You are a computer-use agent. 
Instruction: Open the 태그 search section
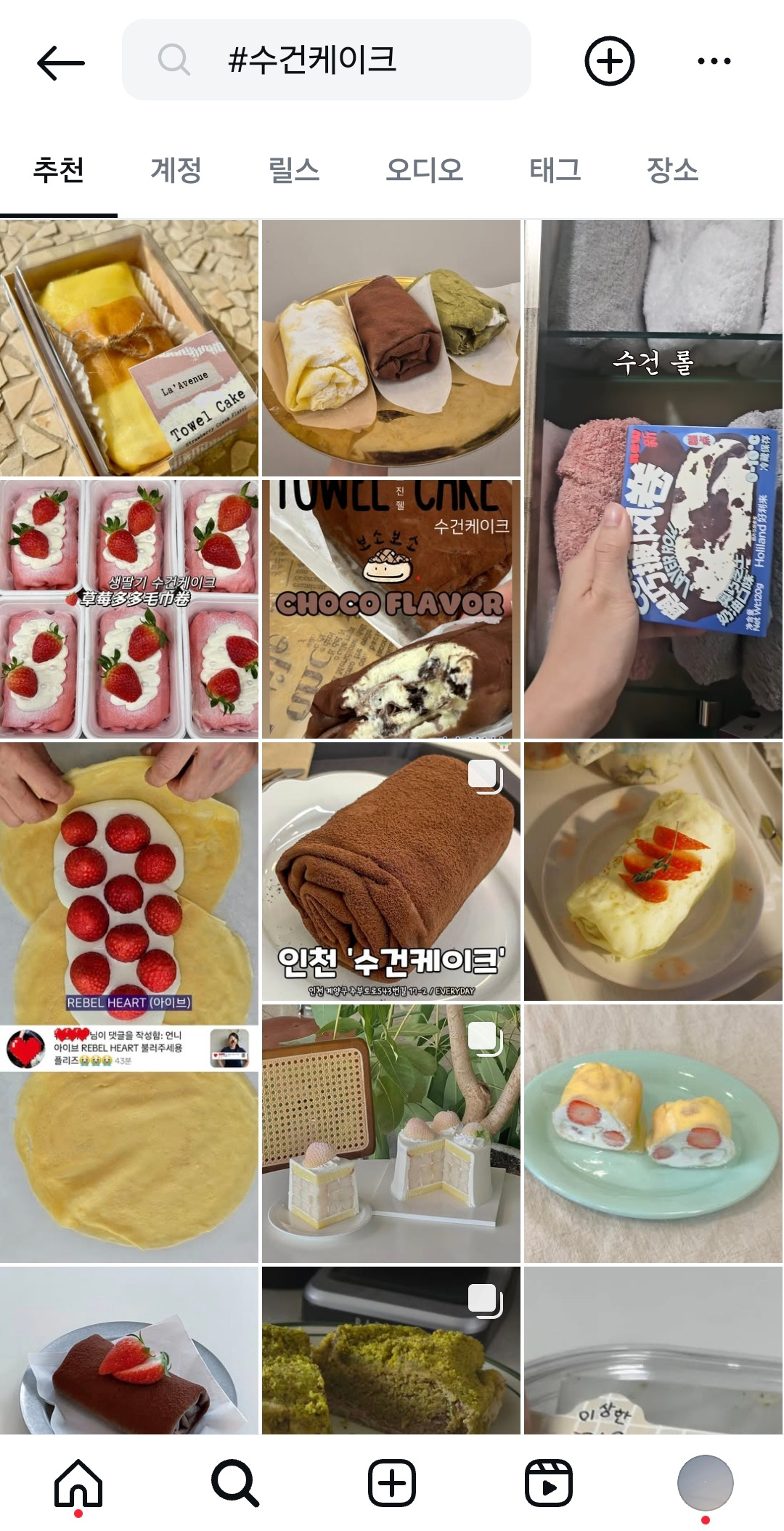click(x=555, y=171)
